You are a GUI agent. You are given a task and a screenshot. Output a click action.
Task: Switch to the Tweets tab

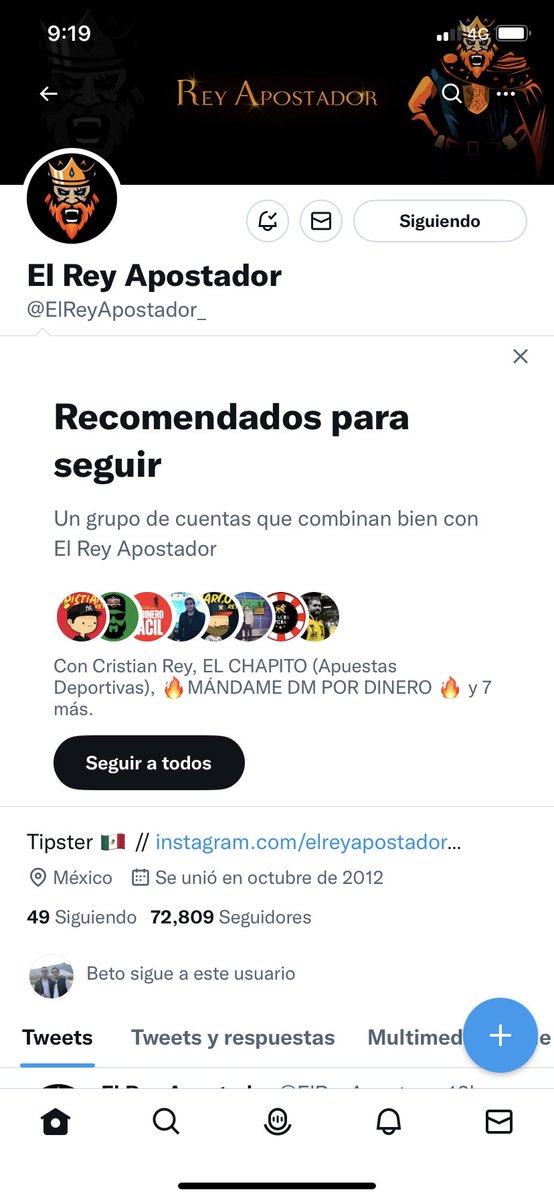coord(58,1038)
